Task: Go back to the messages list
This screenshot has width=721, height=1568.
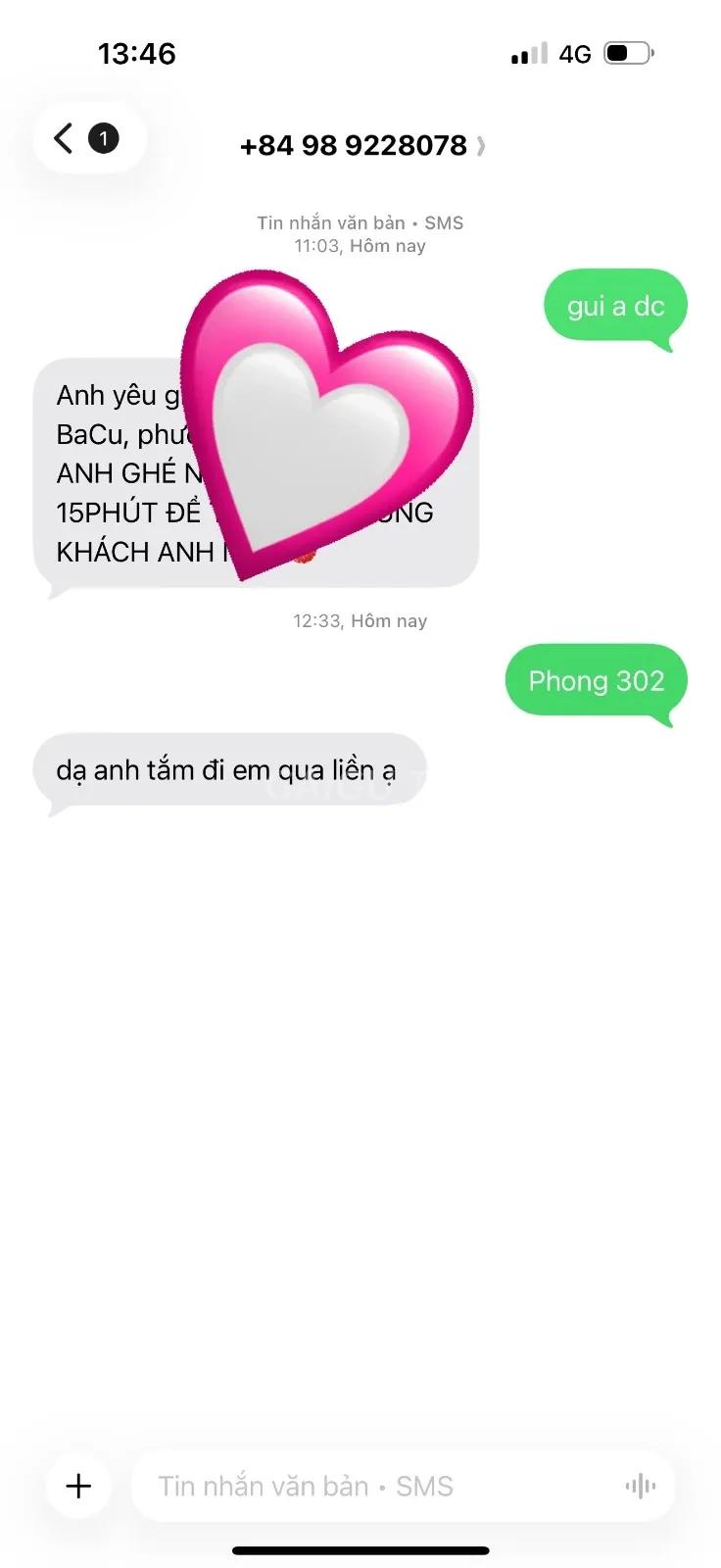Action: [88, 138]
